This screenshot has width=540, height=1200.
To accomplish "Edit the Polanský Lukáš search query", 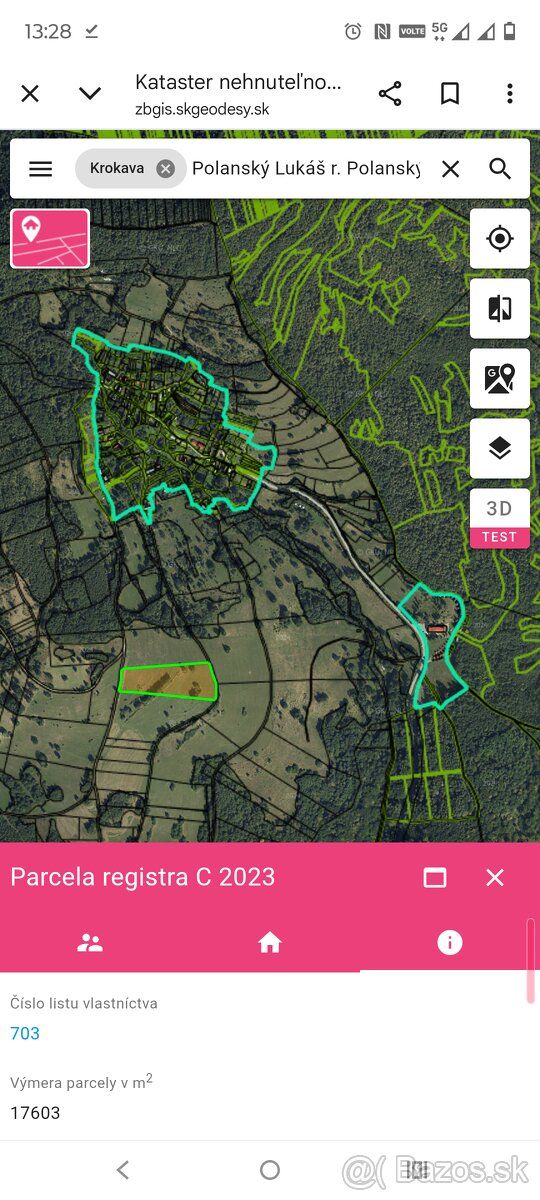I will click(x=306, y=169).
